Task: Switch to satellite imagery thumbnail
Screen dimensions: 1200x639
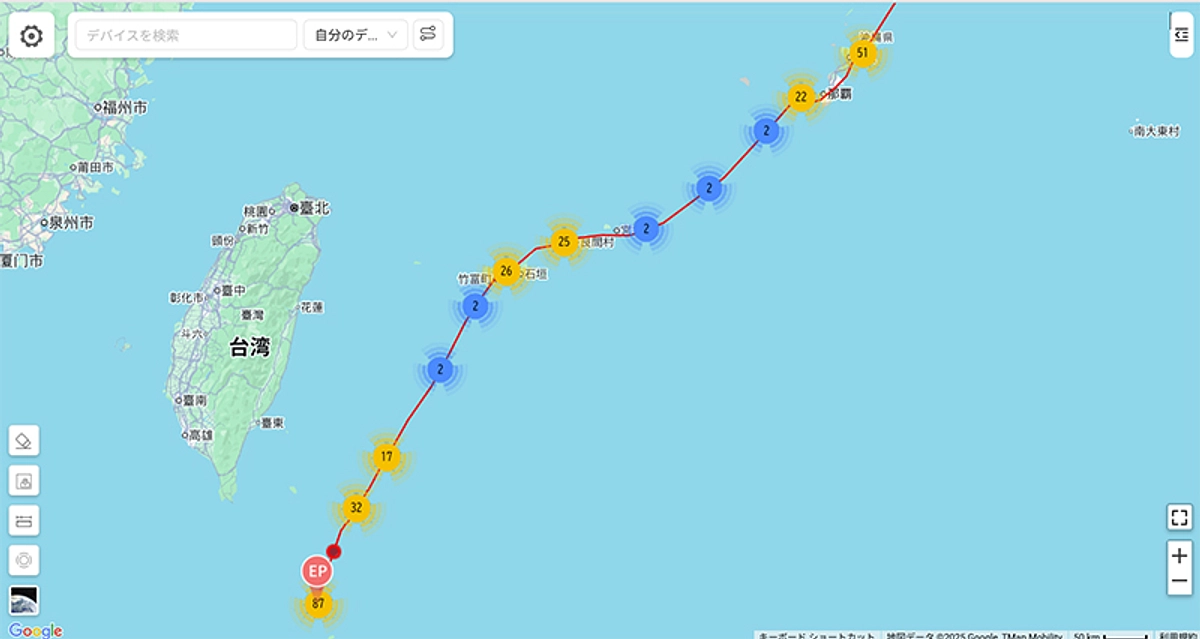Action: (24, 599)
